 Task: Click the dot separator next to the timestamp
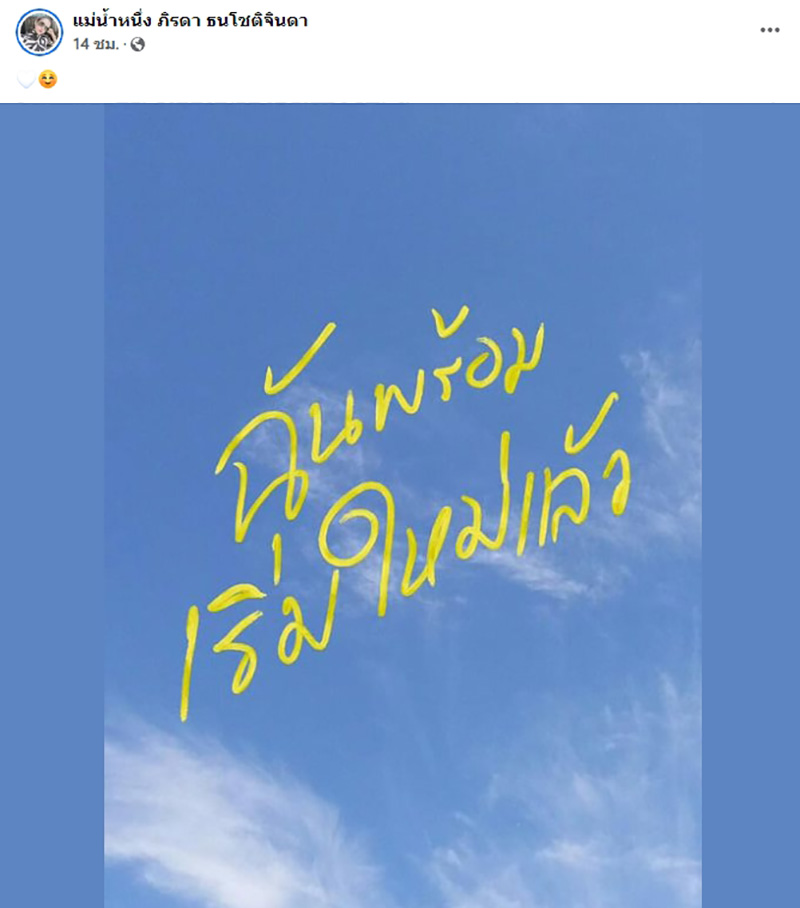pos(124,44)
